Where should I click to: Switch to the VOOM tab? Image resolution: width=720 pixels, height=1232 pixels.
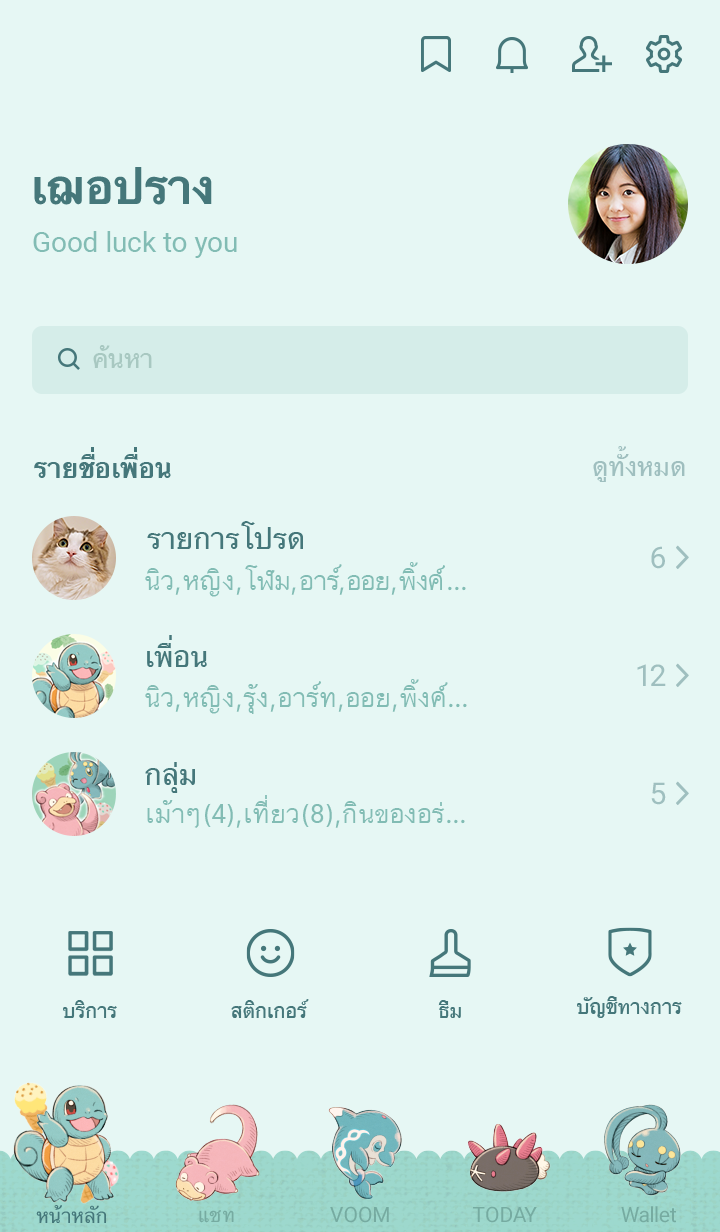click(x=360, y=1170)
